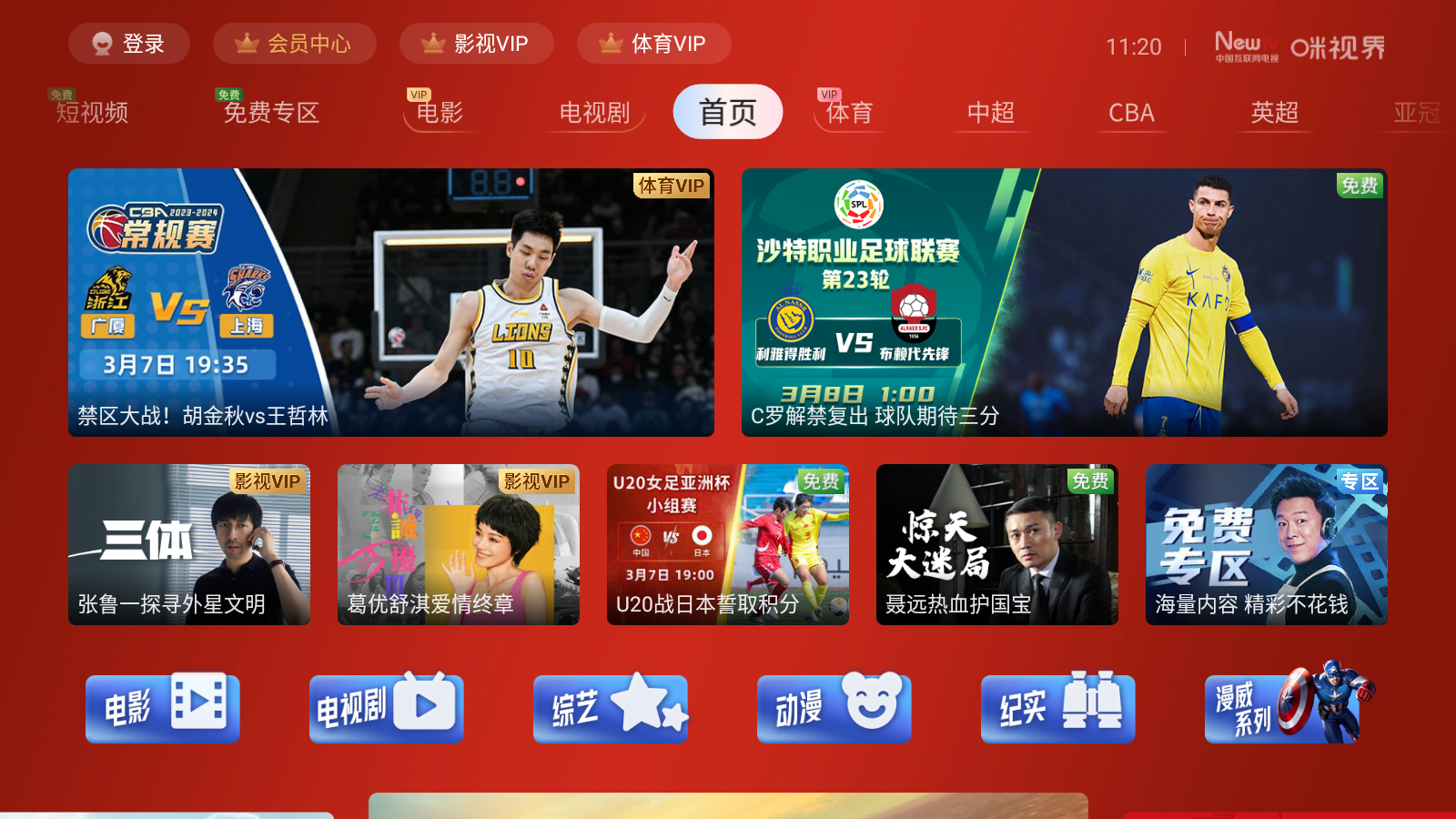1456x819 pixels.
Task: Go to the 英超 tab
Action: coord(1274,113)
